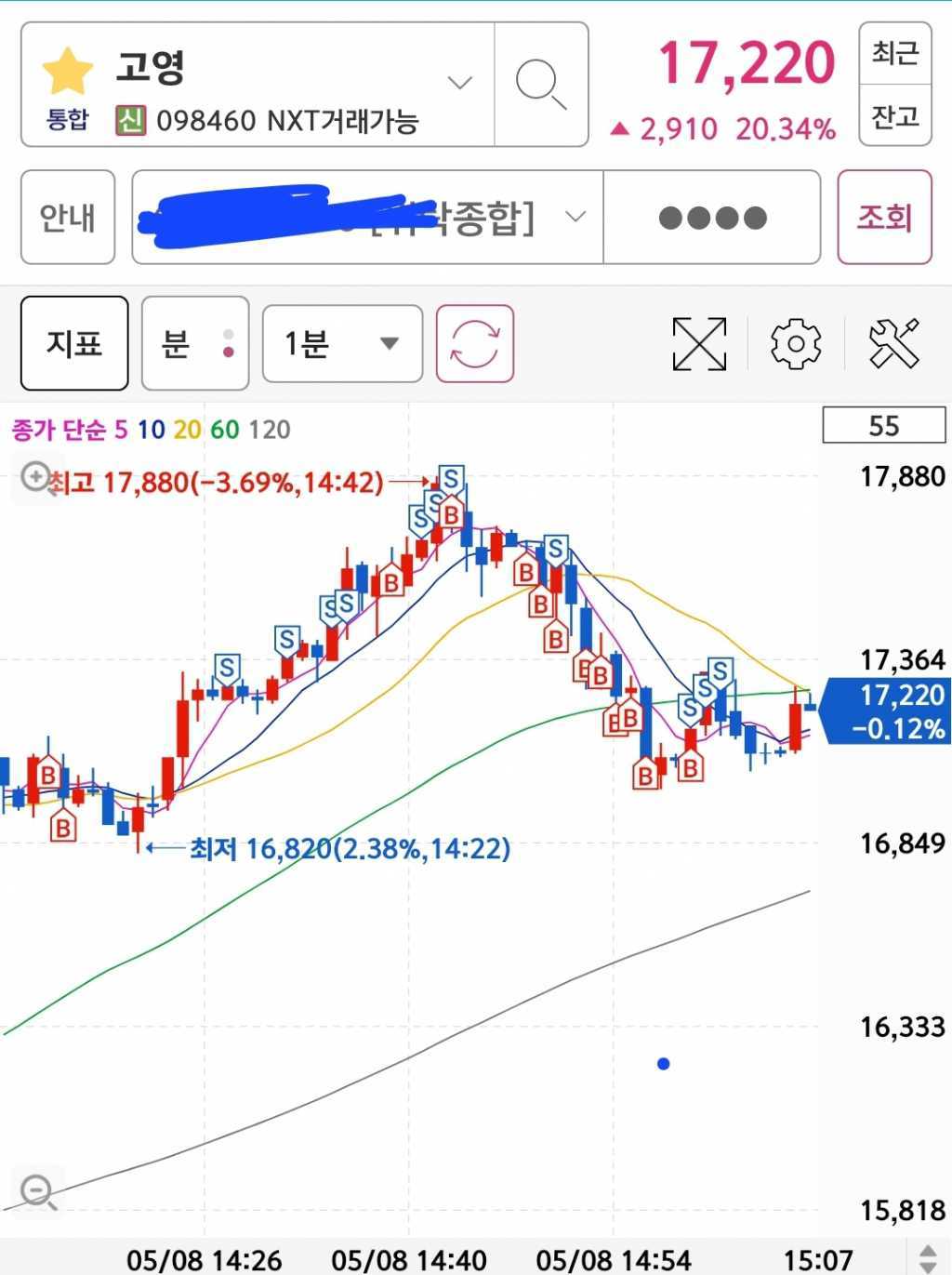Toggle the favorite star for 고영

tap(68, 71)
